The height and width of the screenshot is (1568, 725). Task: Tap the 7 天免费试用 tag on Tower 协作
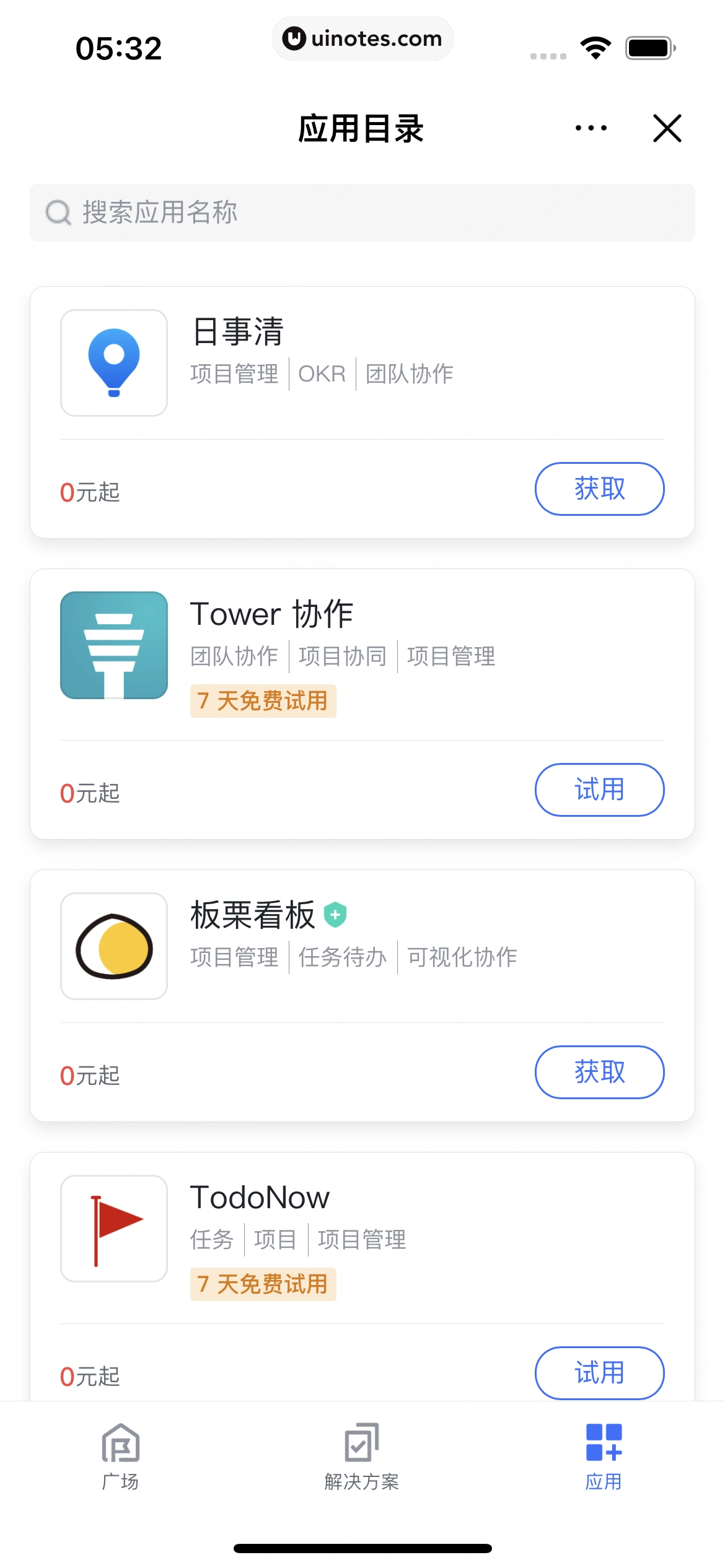[x=263, y=700]
